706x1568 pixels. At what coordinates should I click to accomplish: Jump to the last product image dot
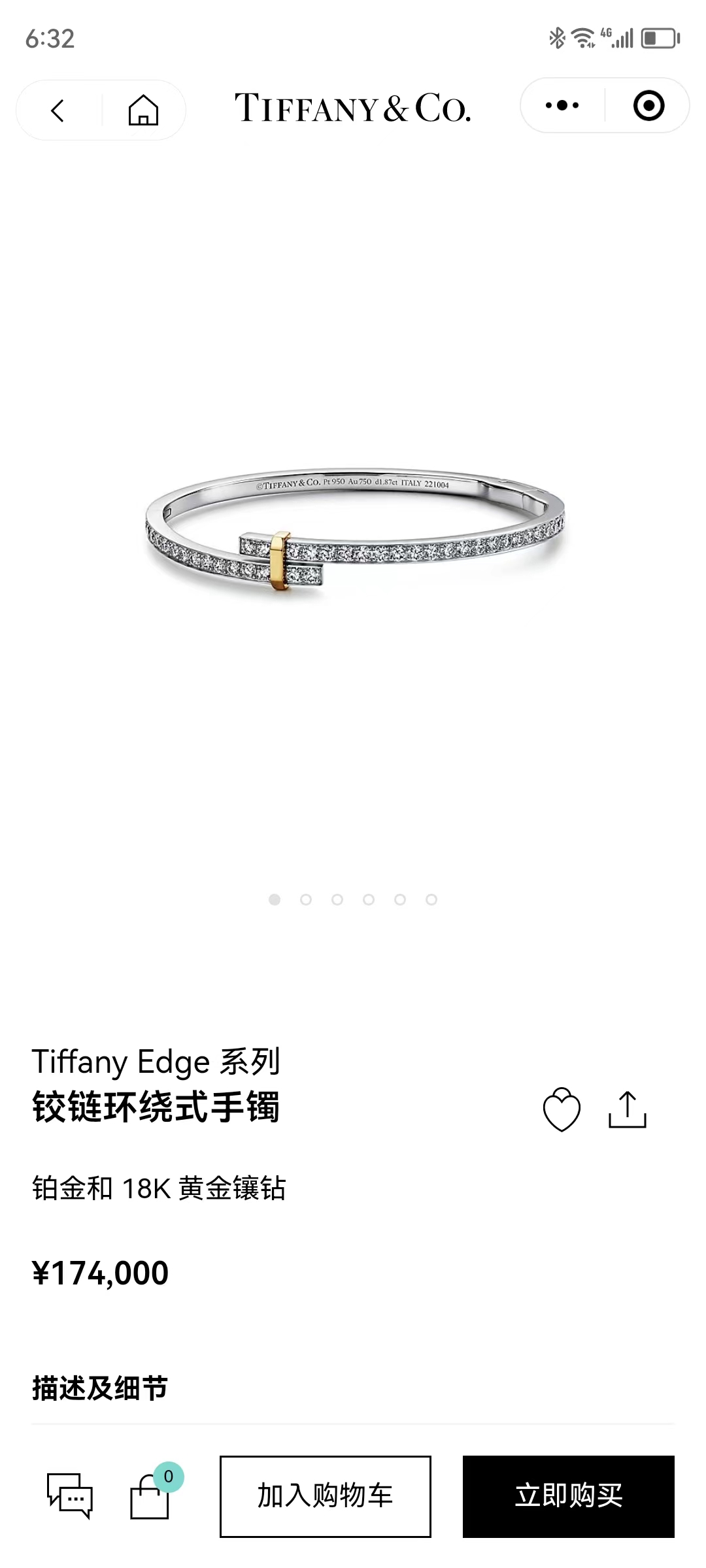(x=431, y=900)
